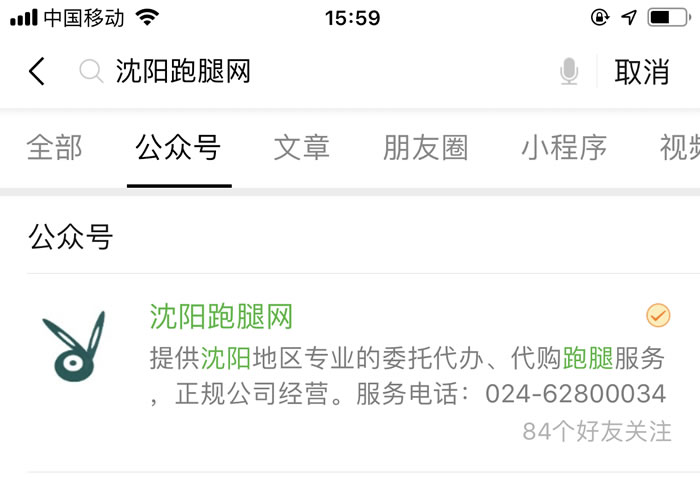Open the 朋友圈 tab
700x478 pixels.
click(425, 148)
